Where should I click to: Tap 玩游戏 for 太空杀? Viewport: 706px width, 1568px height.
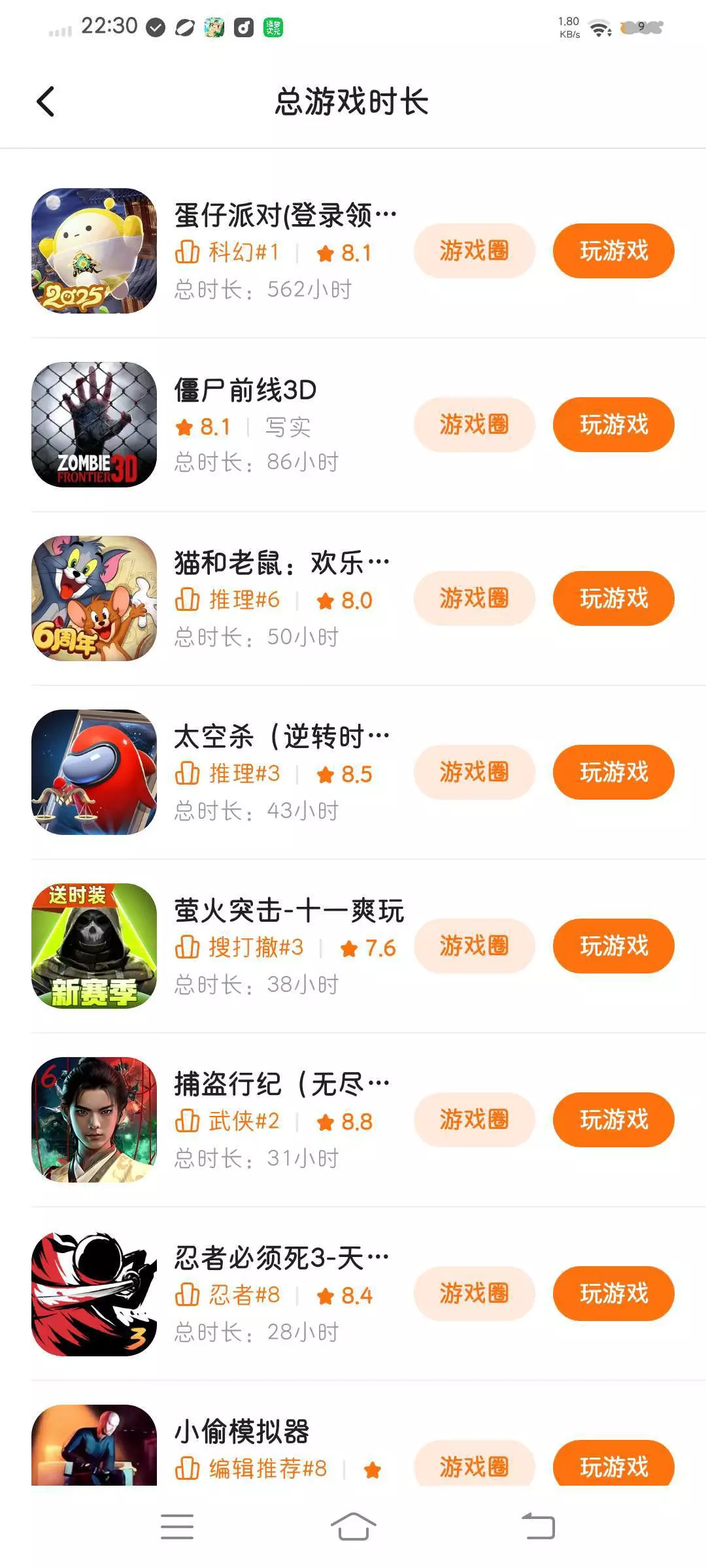pyautogui.click(x=613, y=772)
